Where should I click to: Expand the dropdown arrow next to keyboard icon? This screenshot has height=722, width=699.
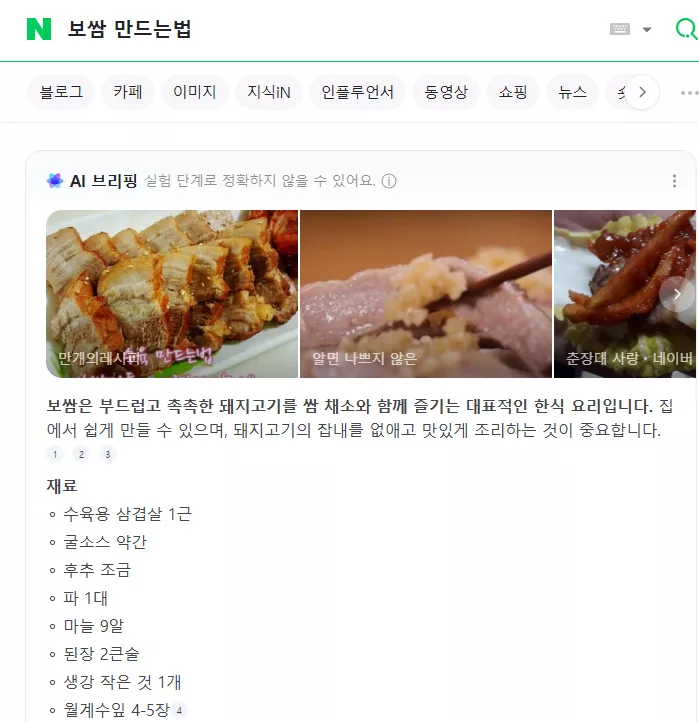pyautogui.click(x=647, y=29)
